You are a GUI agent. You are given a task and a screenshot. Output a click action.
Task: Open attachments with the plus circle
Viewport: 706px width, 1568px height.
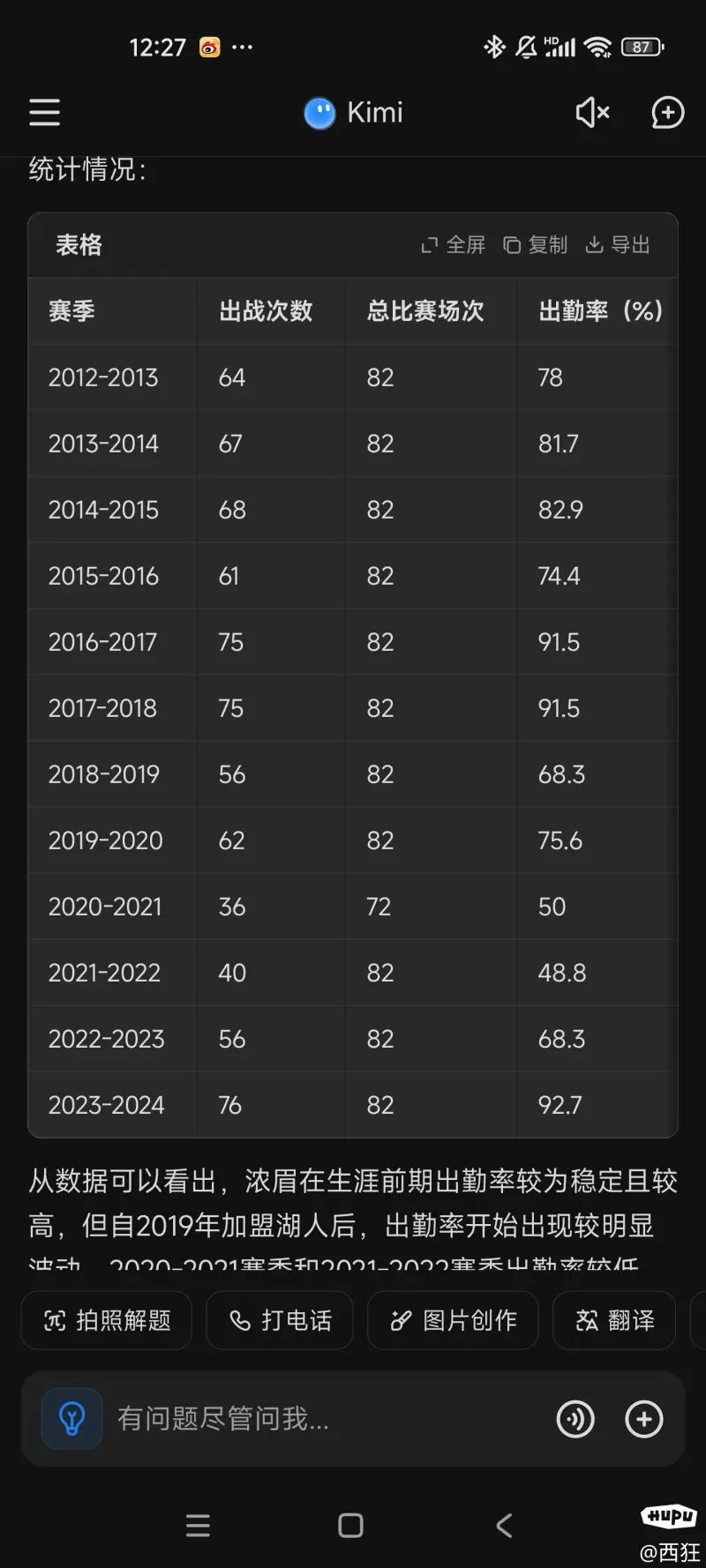(x=644, y=1419)
